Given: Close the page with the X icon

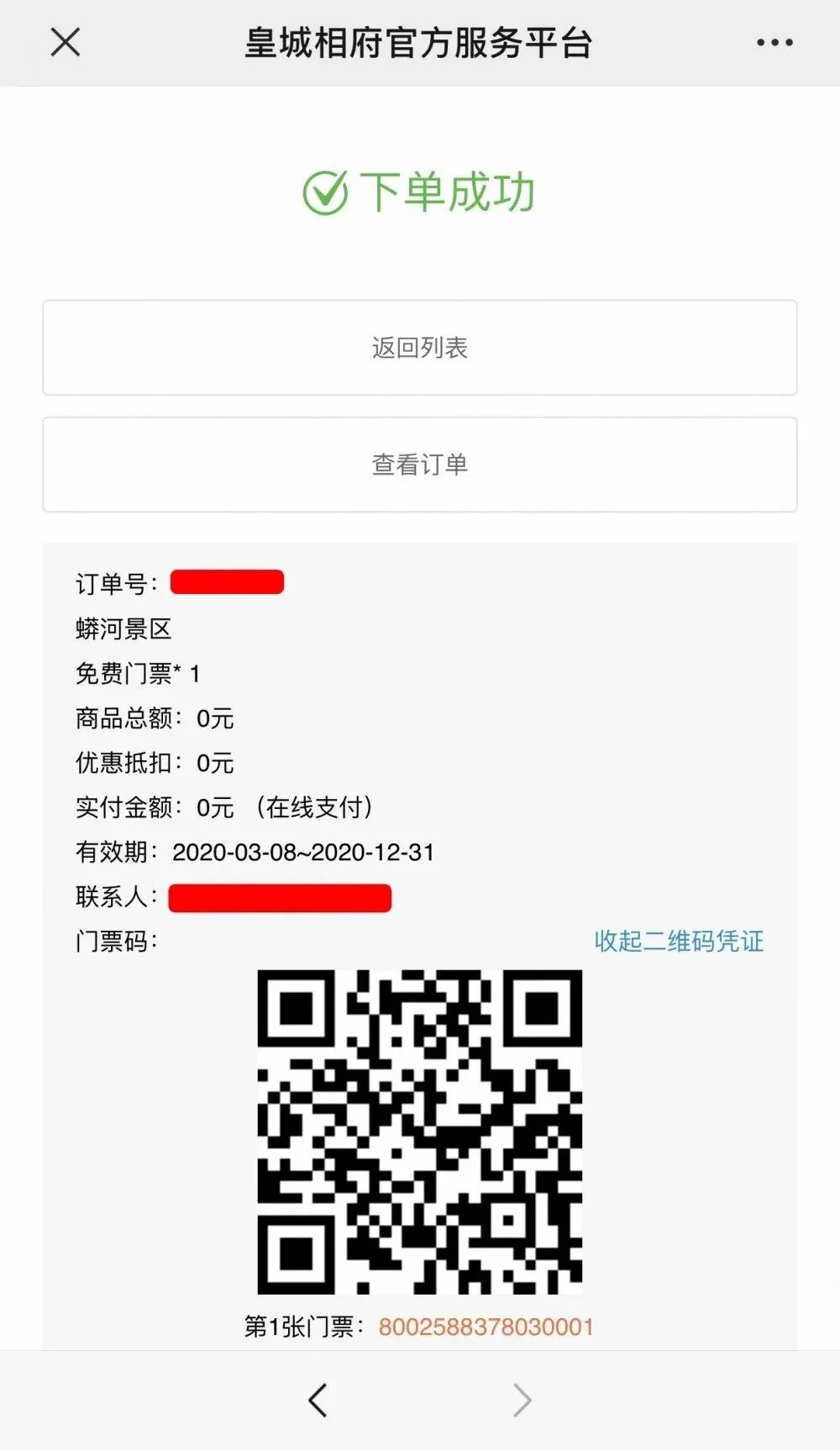Looking at the screenshot, I should click(65, 41).
